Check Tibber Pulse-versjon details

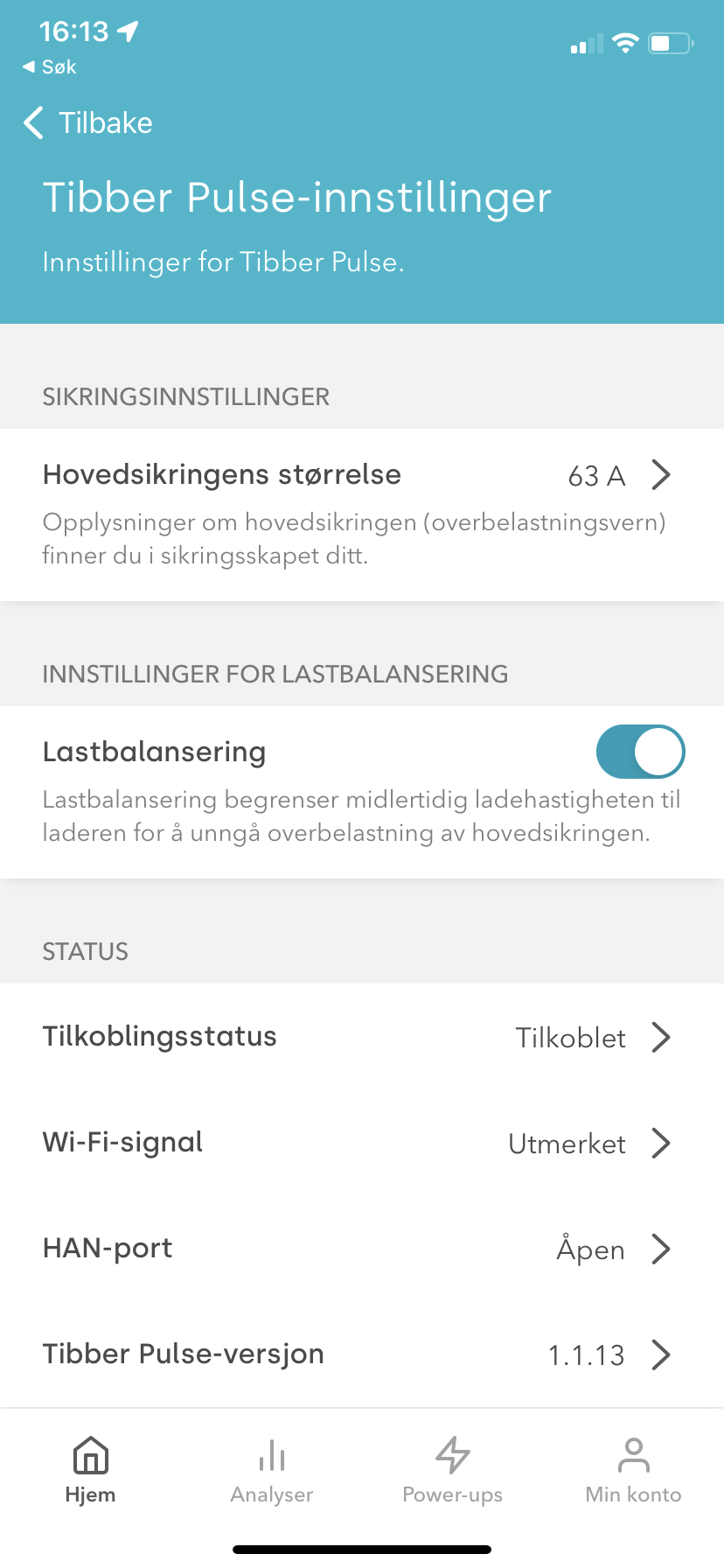pyautogui.click(x=362, y=1354)
